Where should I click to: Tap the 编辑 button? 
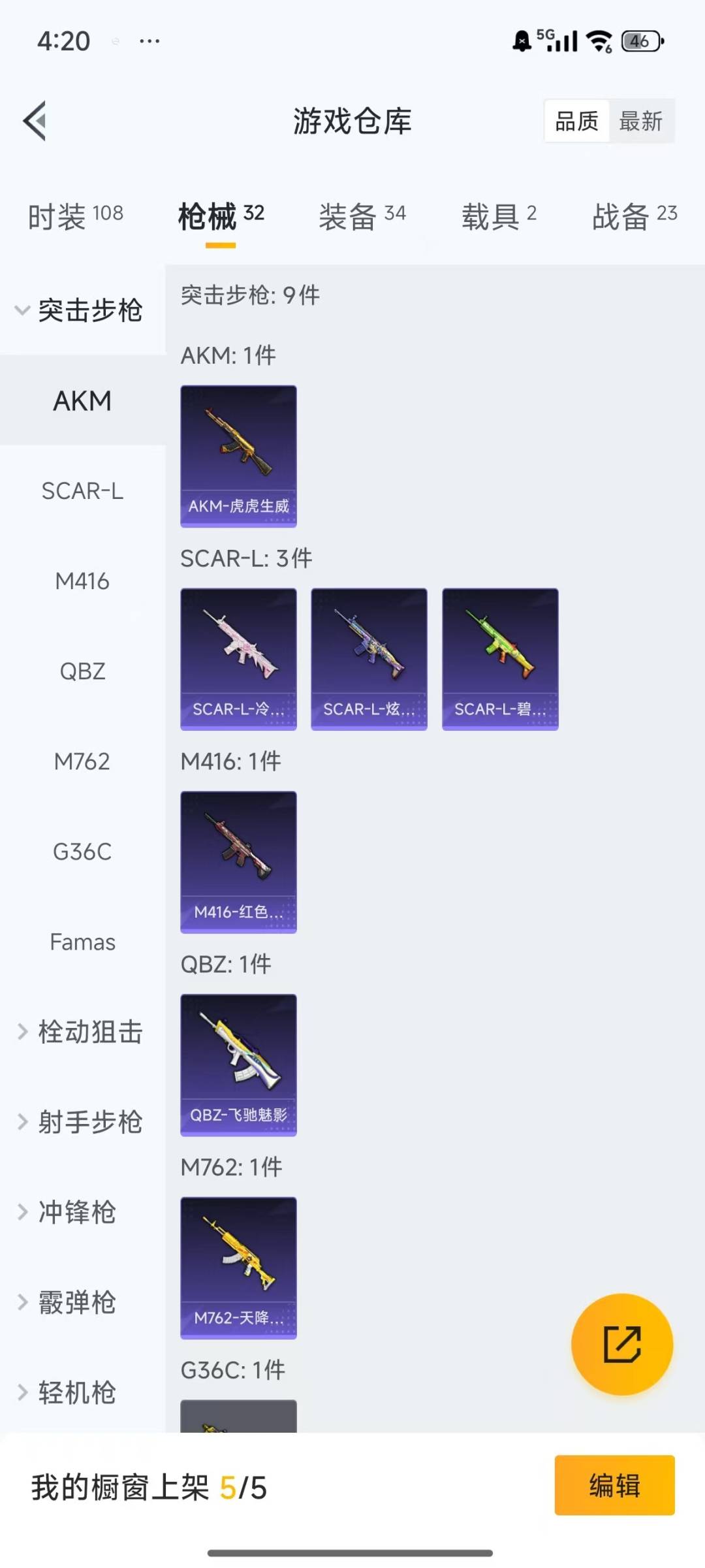pyautogui.click(x=614, y=1485)
